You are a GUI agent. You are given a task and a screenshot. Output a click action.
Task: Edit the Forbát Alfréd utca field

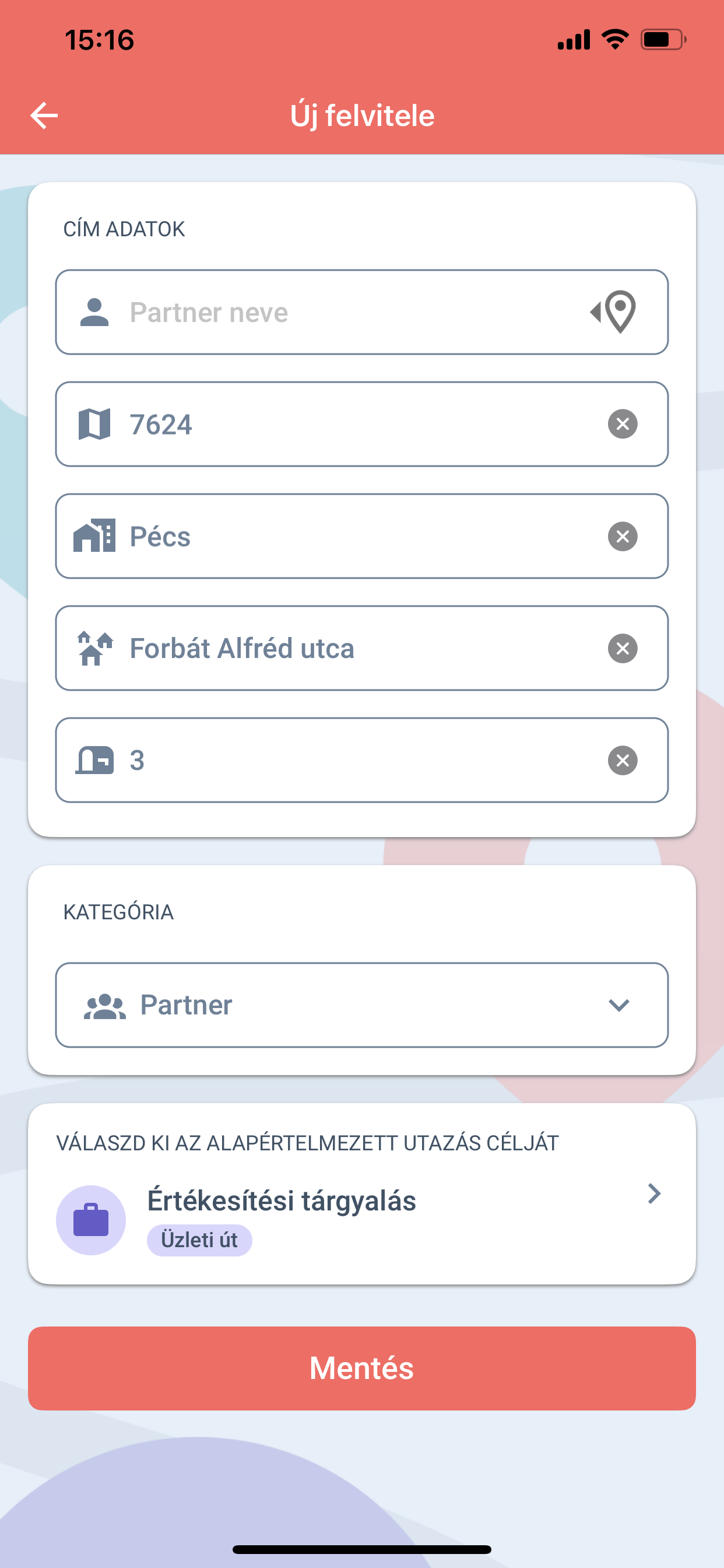(x=362, y=648)
